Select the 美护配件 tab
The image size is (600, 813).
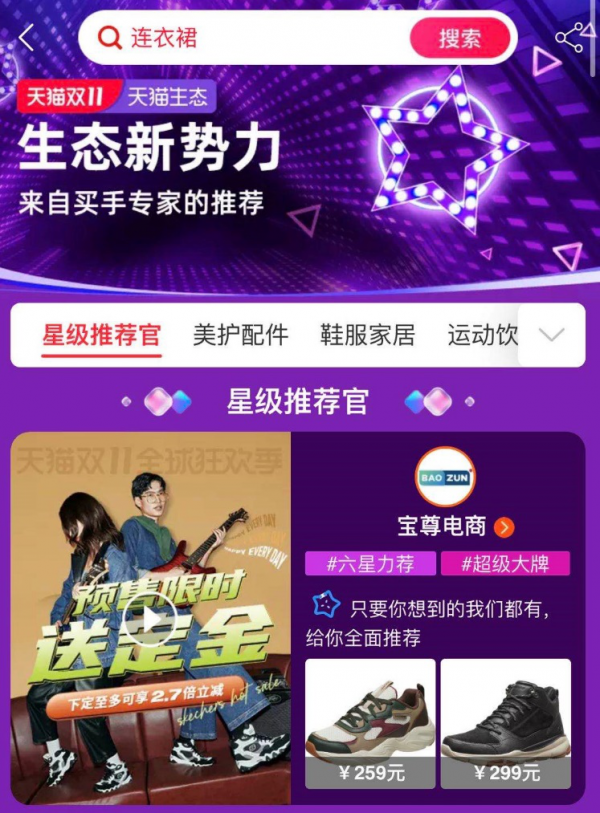[x=240, y=336]
